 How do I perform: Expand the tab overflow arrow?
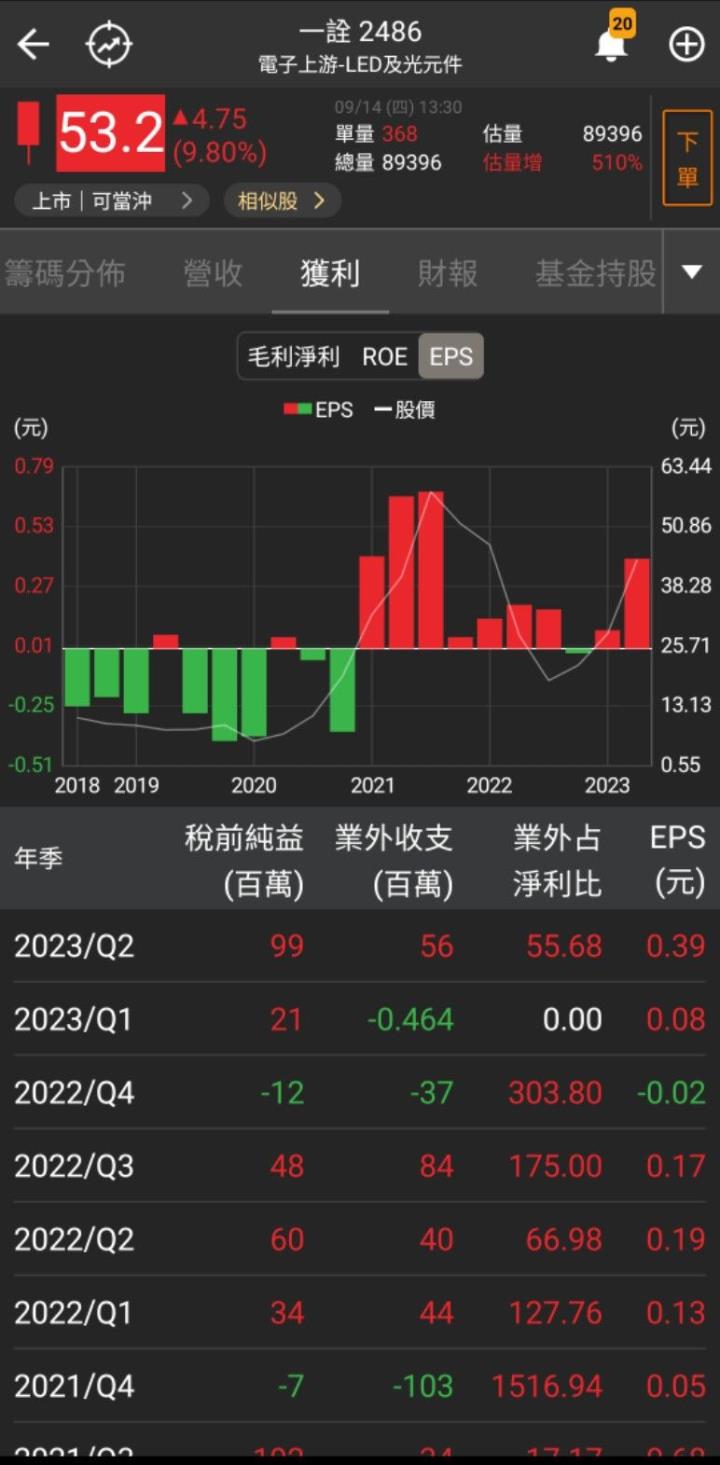[693, 271]
